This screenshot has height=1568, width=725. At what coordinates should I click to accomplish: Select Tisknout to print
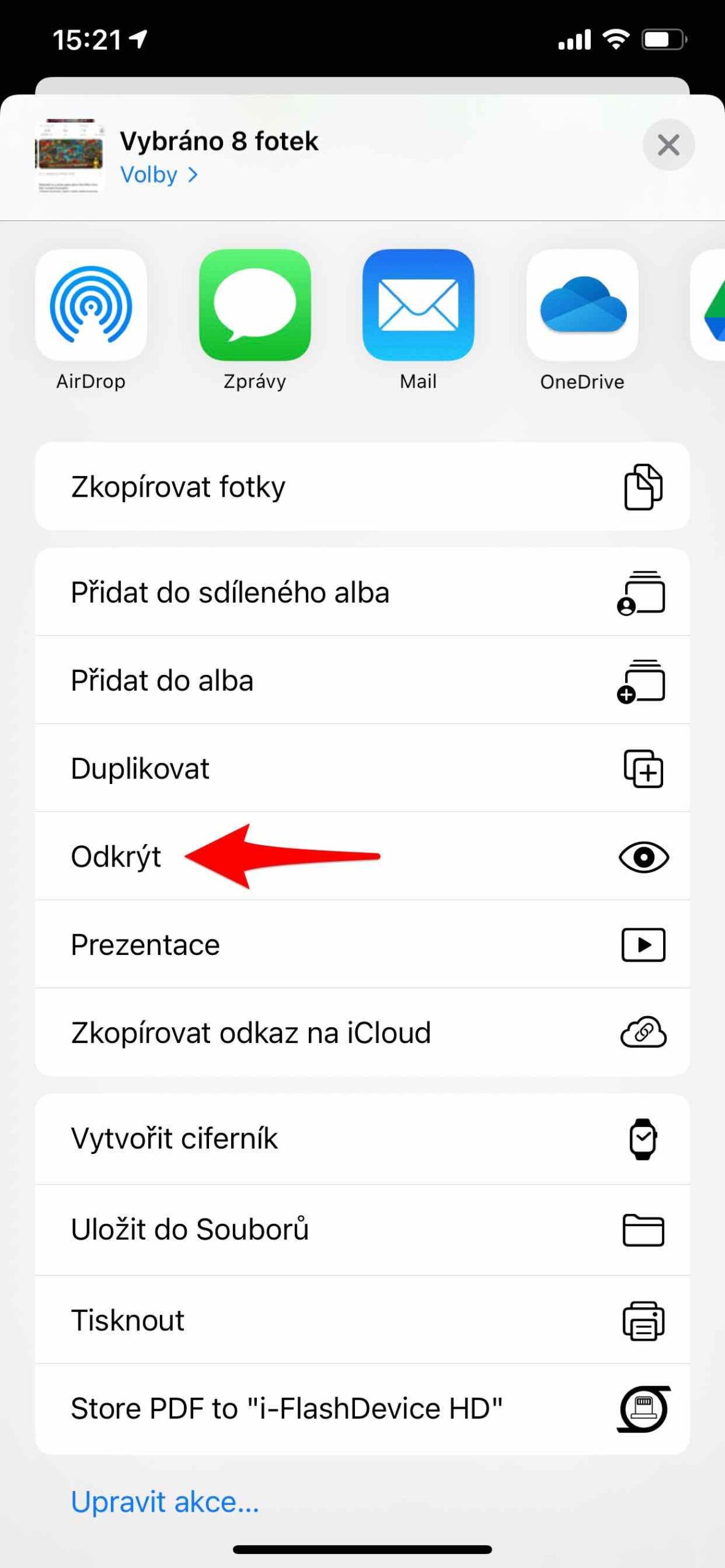362,1320
